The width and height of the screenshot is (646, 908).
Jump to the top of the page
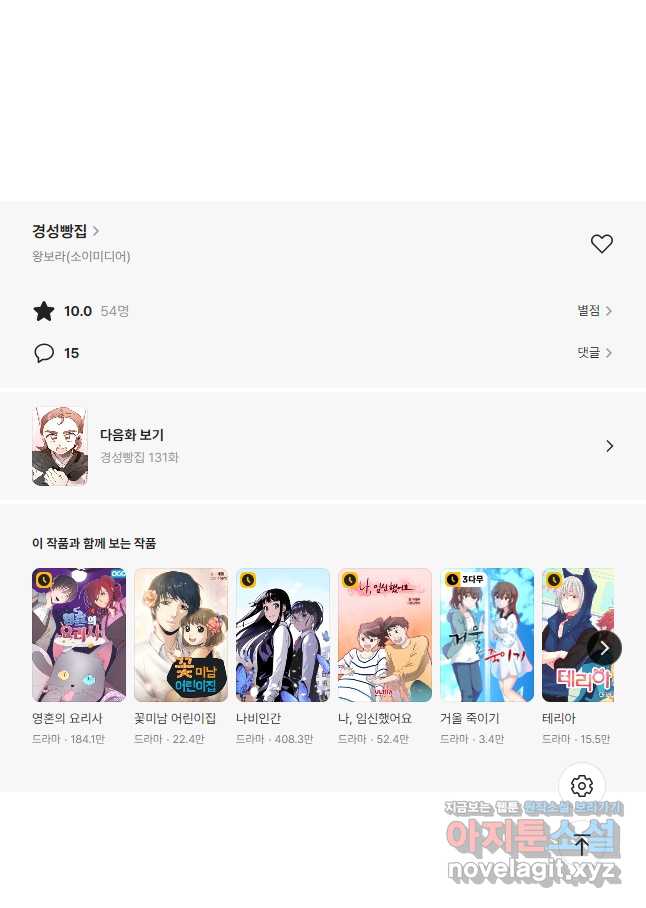pos(582,844)
